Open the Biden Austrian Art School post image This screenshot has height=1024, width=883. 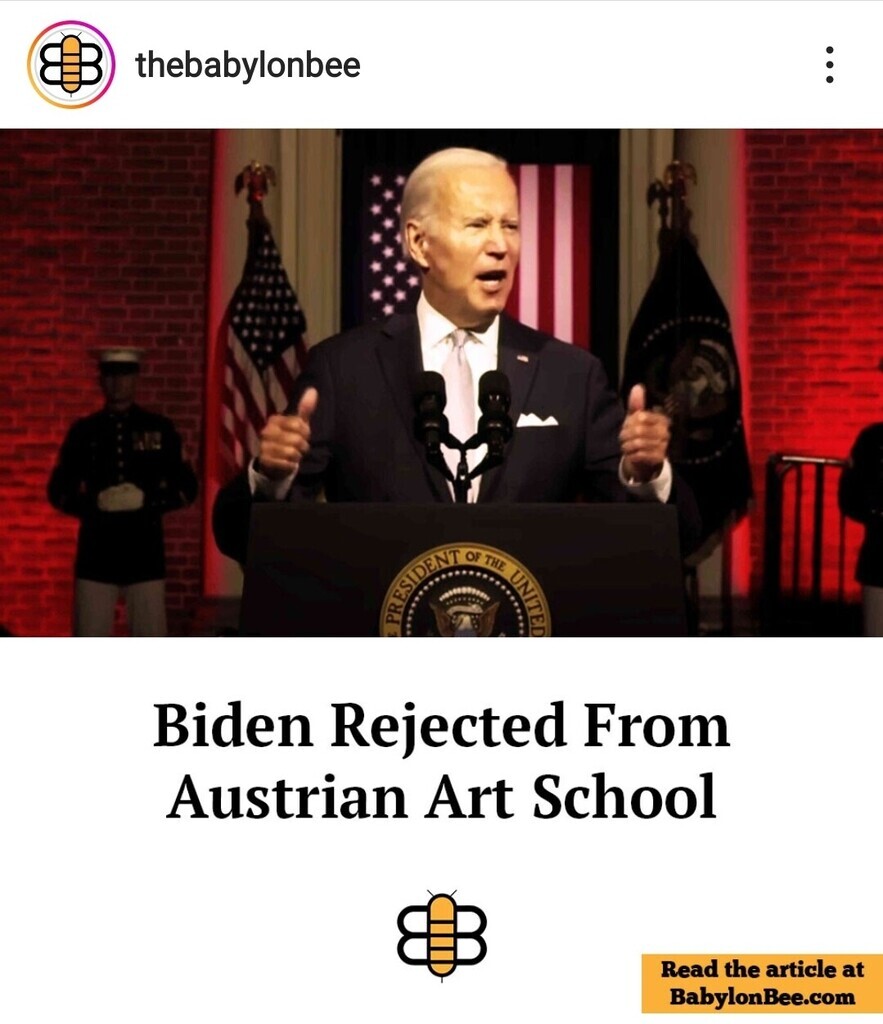(441, 382)
